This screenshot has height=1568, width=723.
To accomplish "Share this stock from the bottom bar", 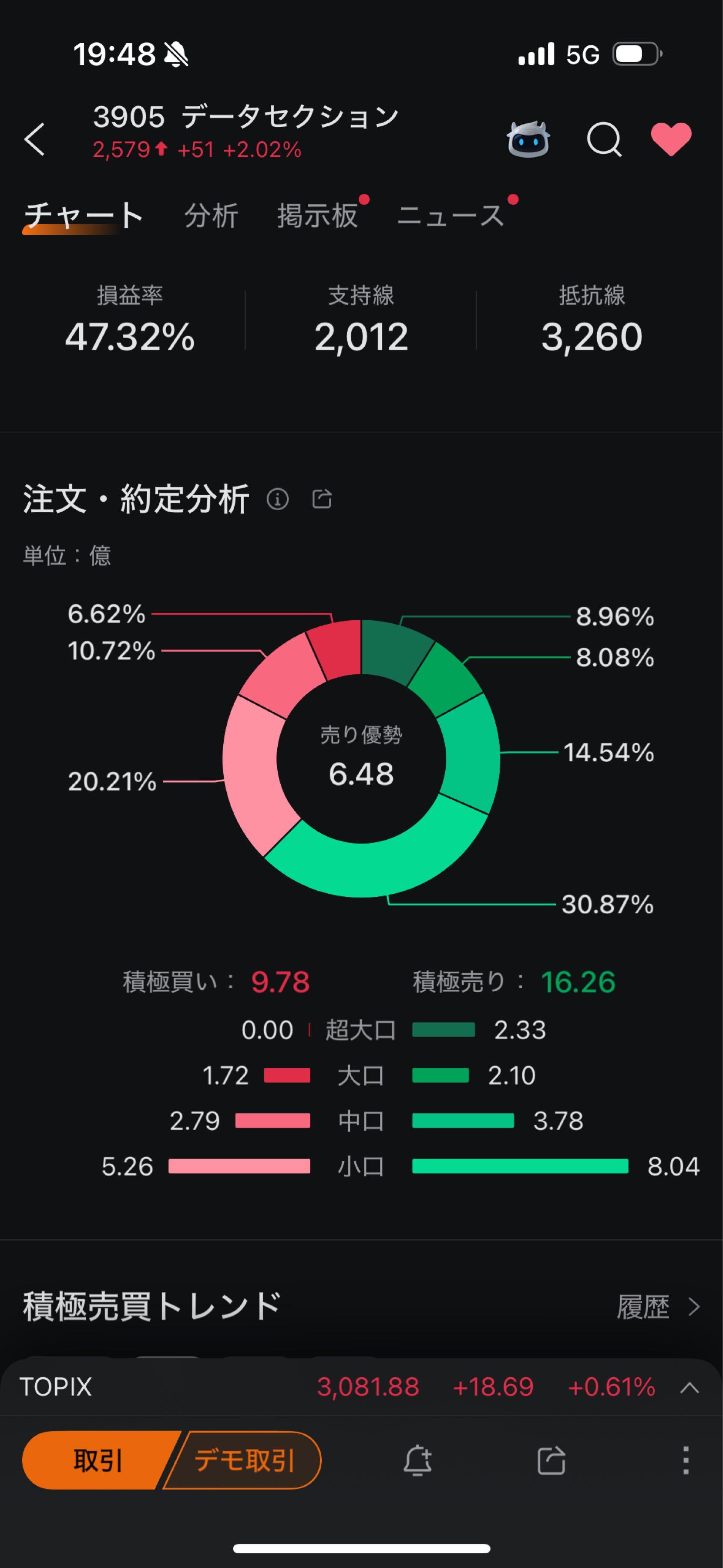I will coord(551,1460).
